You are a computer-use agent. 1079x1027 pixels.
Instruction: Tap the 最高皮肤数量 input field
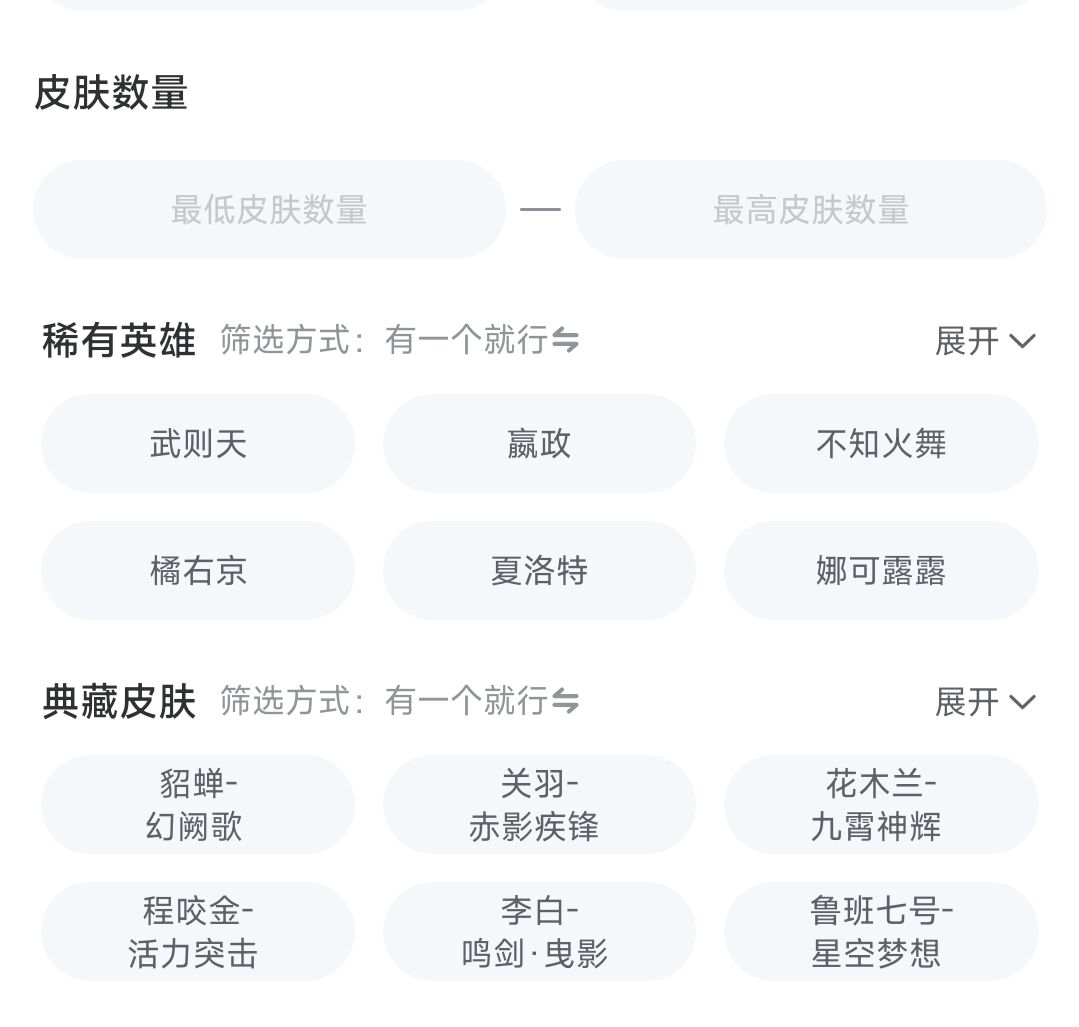tap(811, 209)
